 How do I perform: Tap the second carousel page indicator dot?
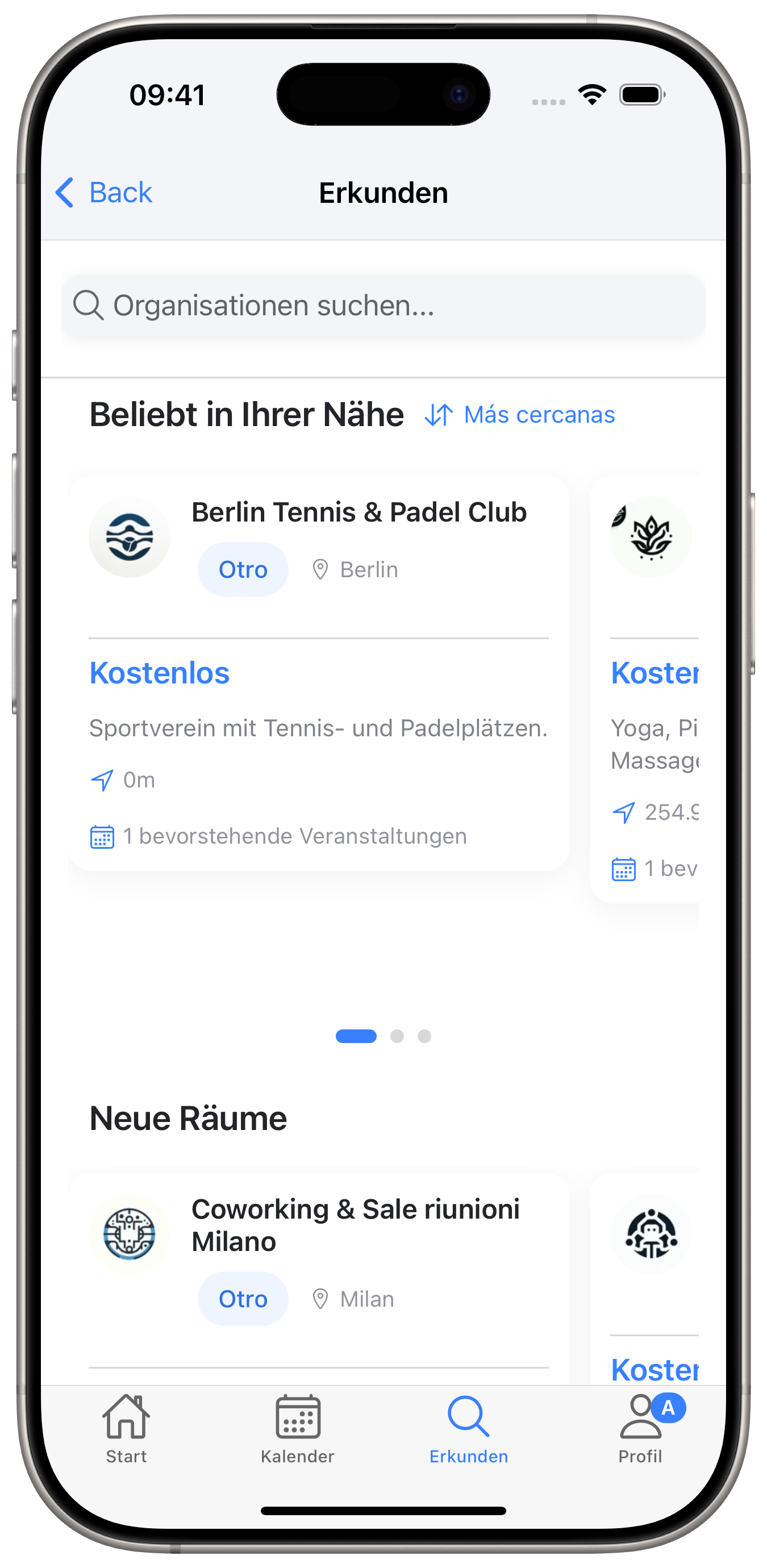[398, 1036]
